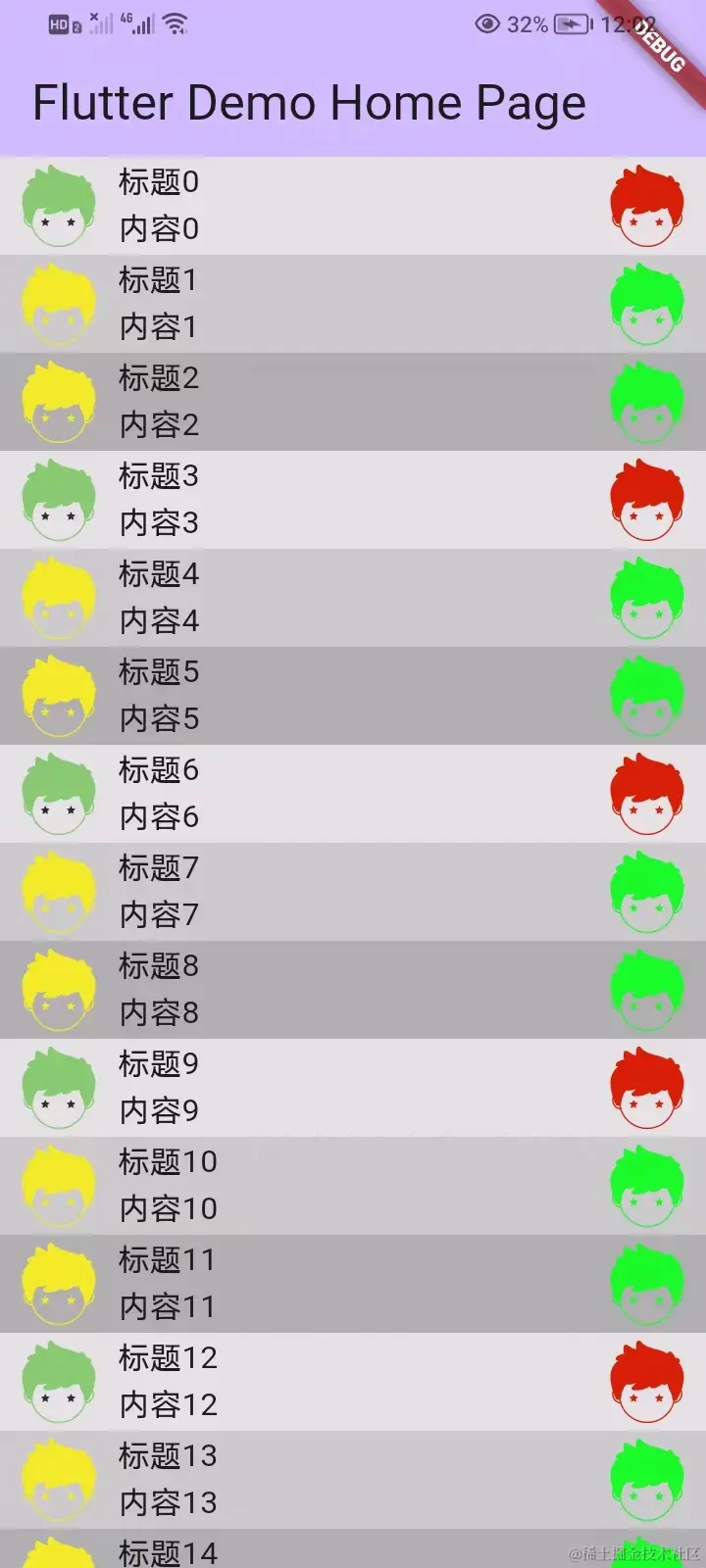Choose the 标题4 entry
The height and width of the screenshot is (1568, 706).
[353, 598]
